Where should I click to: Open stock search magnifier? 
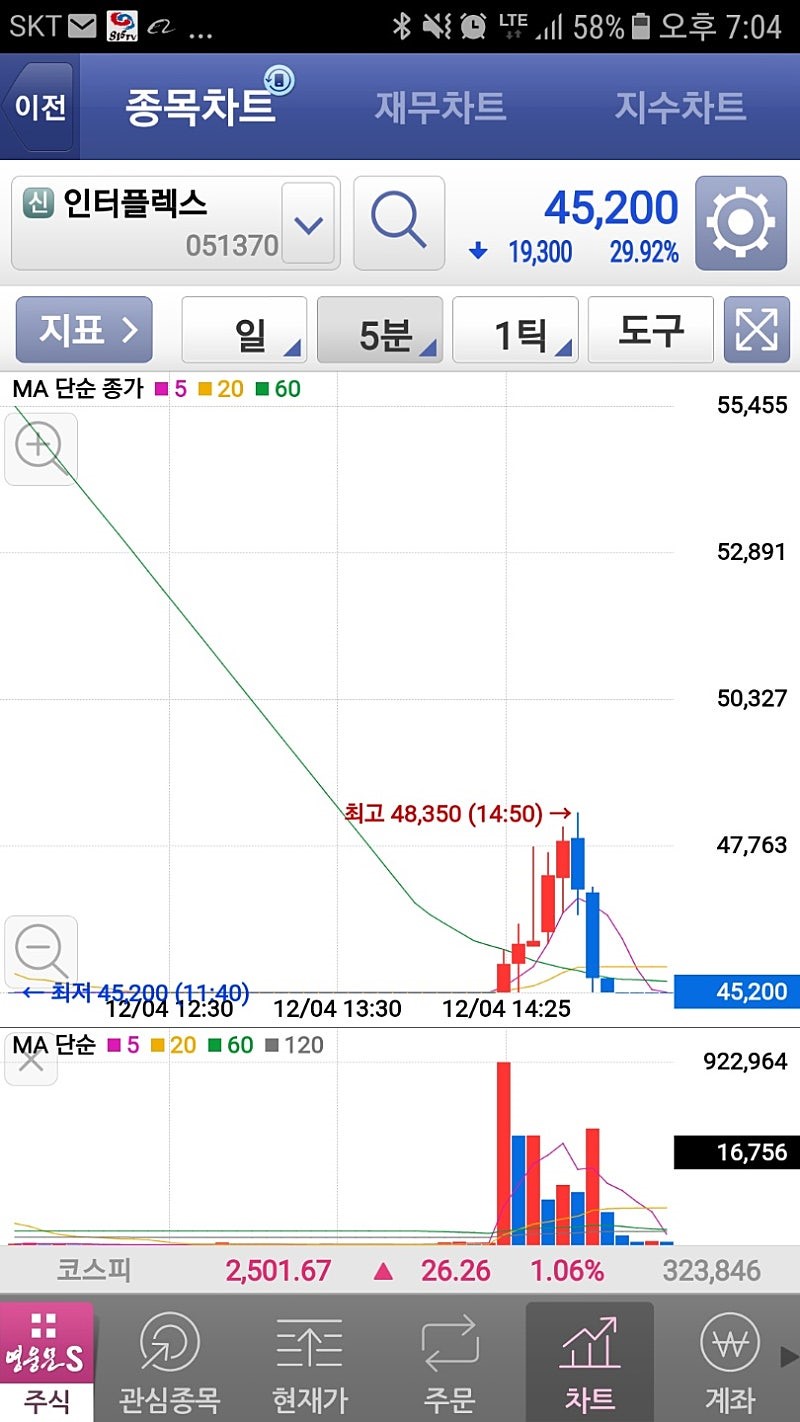[x=398, y=223]
